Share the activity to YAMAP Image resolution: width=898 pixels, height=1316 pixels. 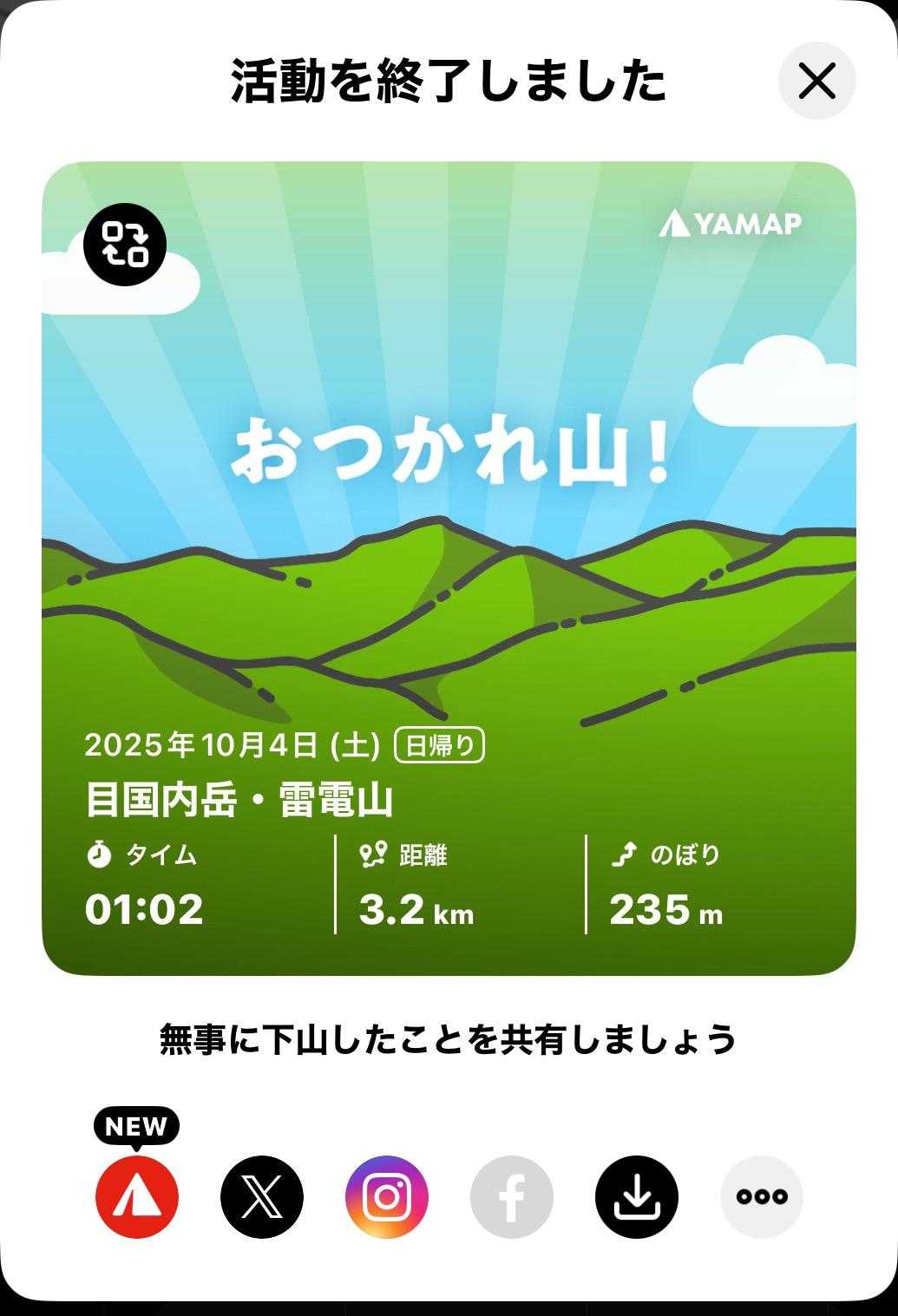137,1196
